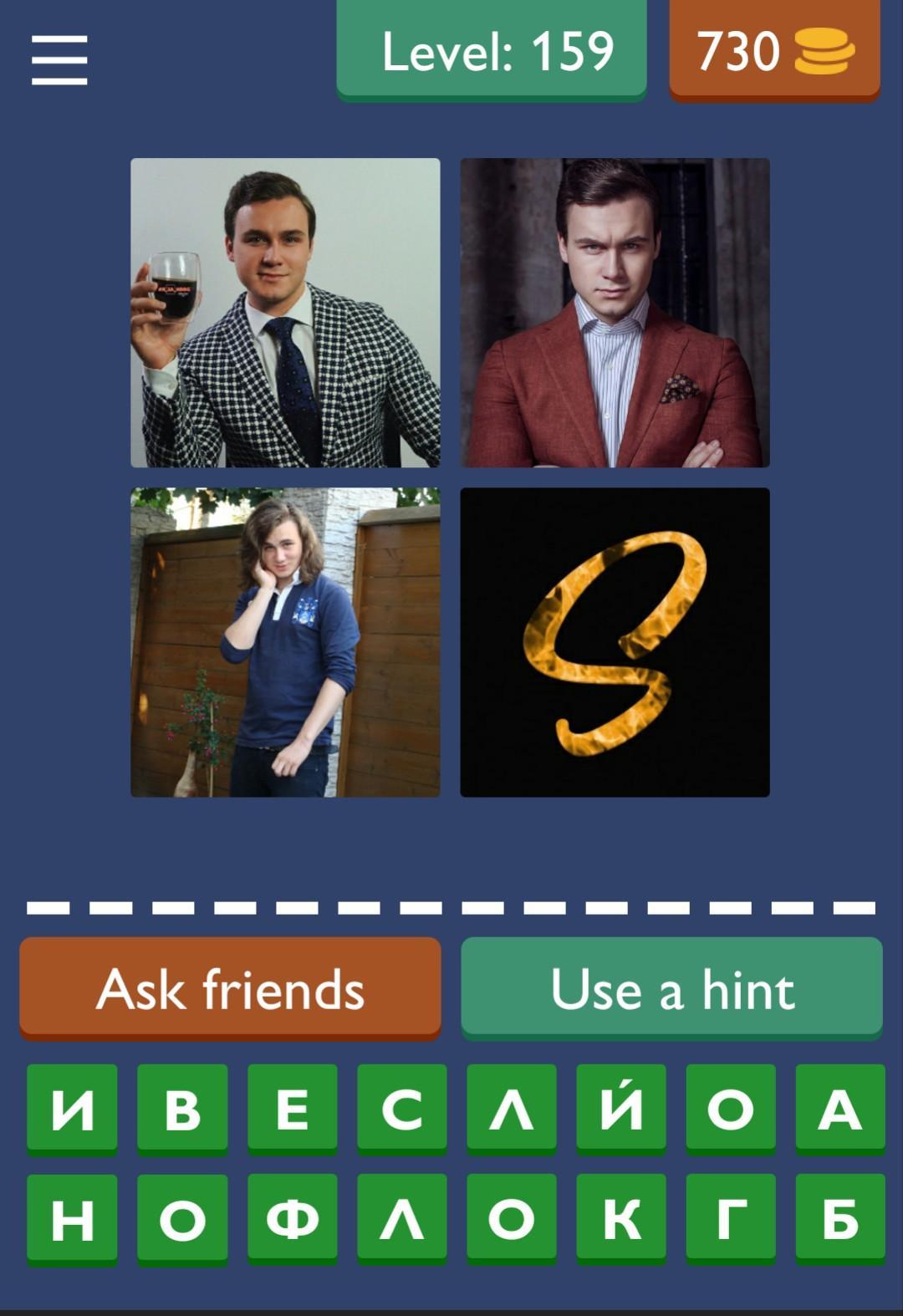
Task: Add the letter С to the answer
Action: pos(402,1109)
